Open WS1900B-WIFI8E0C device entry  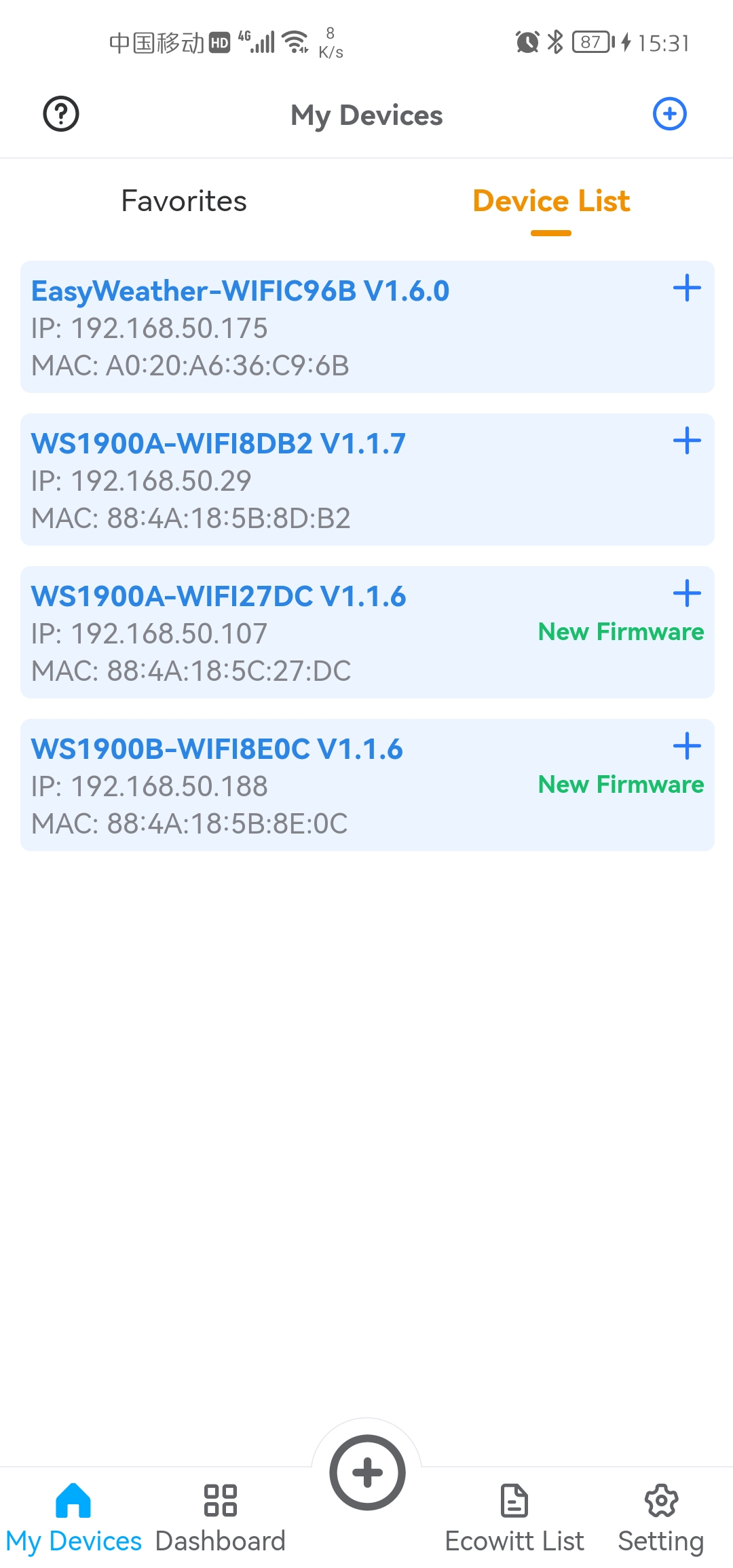coord(367,785)
